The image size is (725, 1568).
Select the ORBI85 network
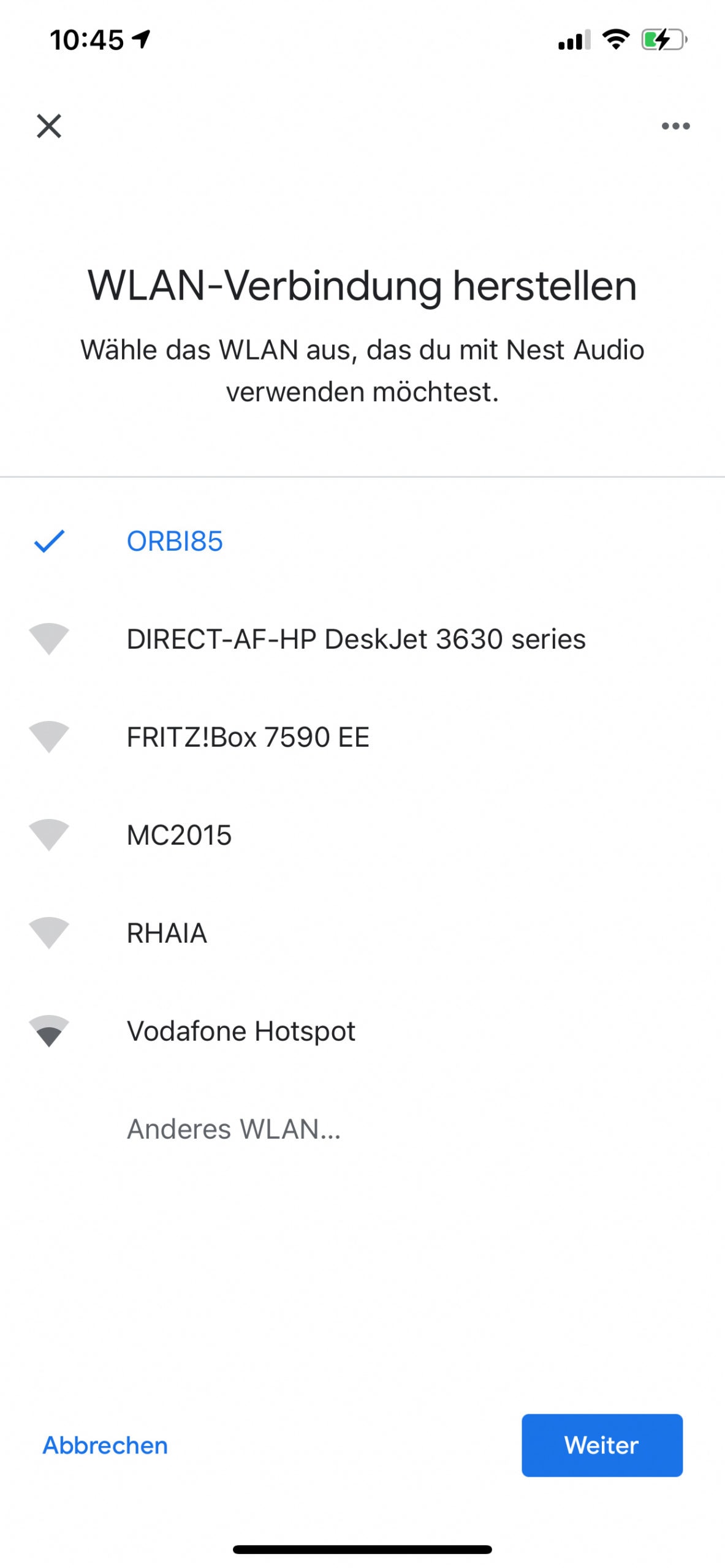pyautogui.click(x=362, y=541)
